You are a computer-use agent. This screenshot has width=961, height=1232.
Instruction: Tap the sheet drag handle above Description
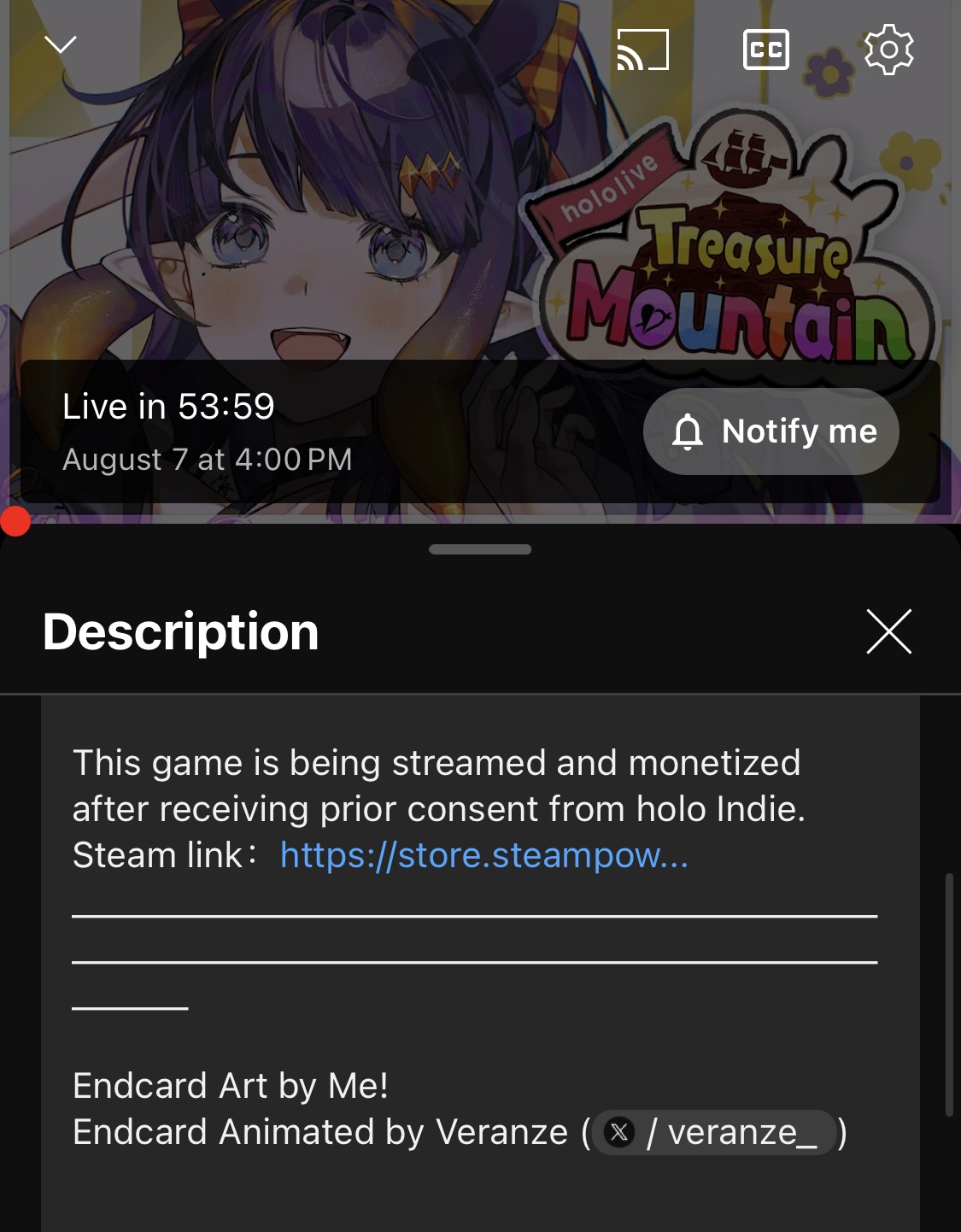point(480,549)
